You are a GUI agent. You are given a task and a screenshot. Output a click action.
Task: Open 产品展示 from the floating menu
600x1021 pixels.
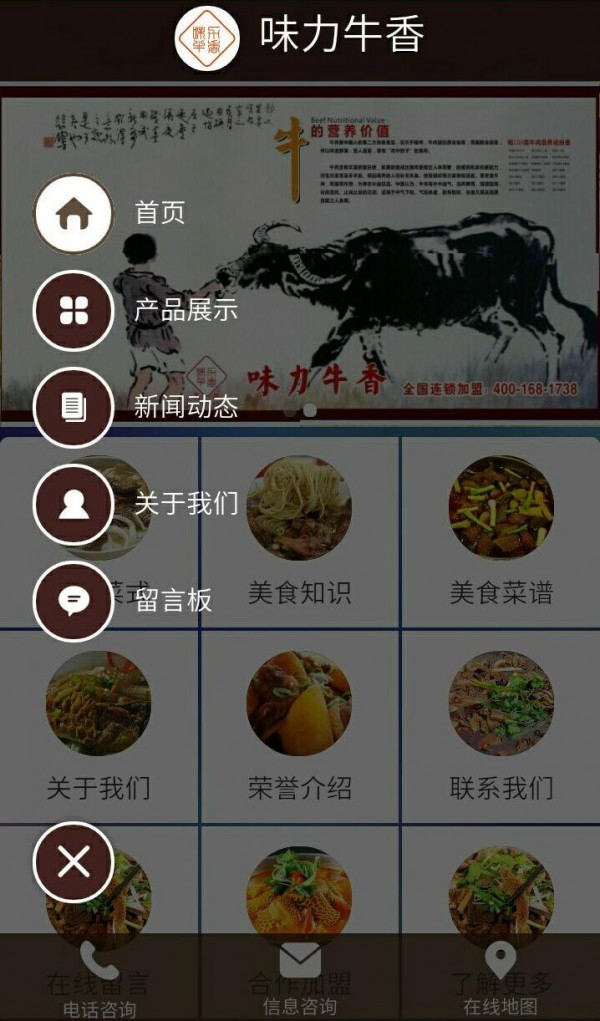[x=74, y=311]
